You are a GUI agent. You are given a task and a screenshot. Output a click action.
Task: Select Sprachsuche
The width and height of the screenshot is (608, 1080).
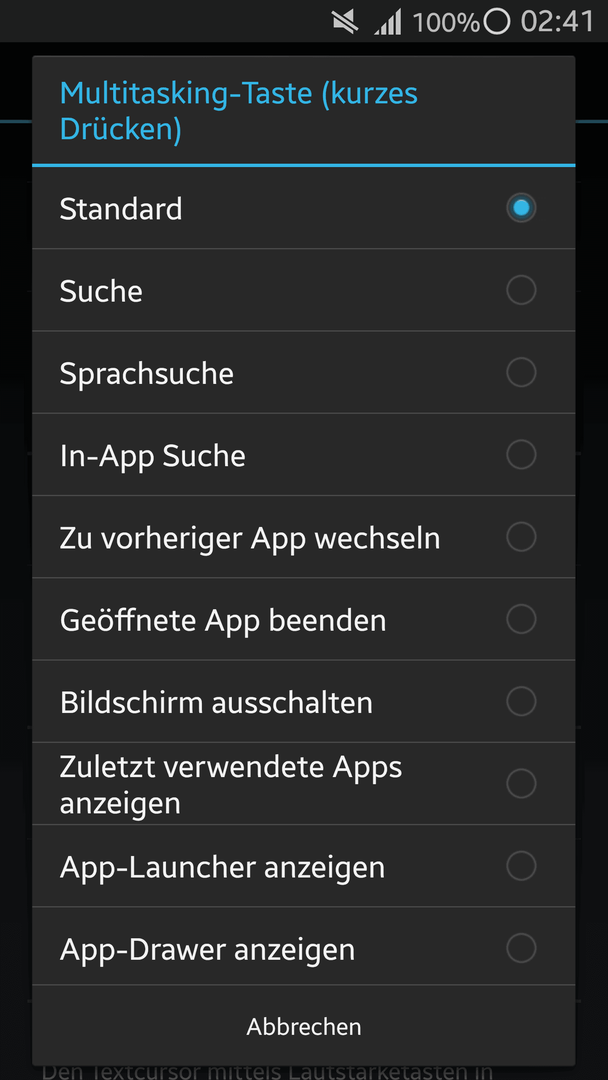304,373
